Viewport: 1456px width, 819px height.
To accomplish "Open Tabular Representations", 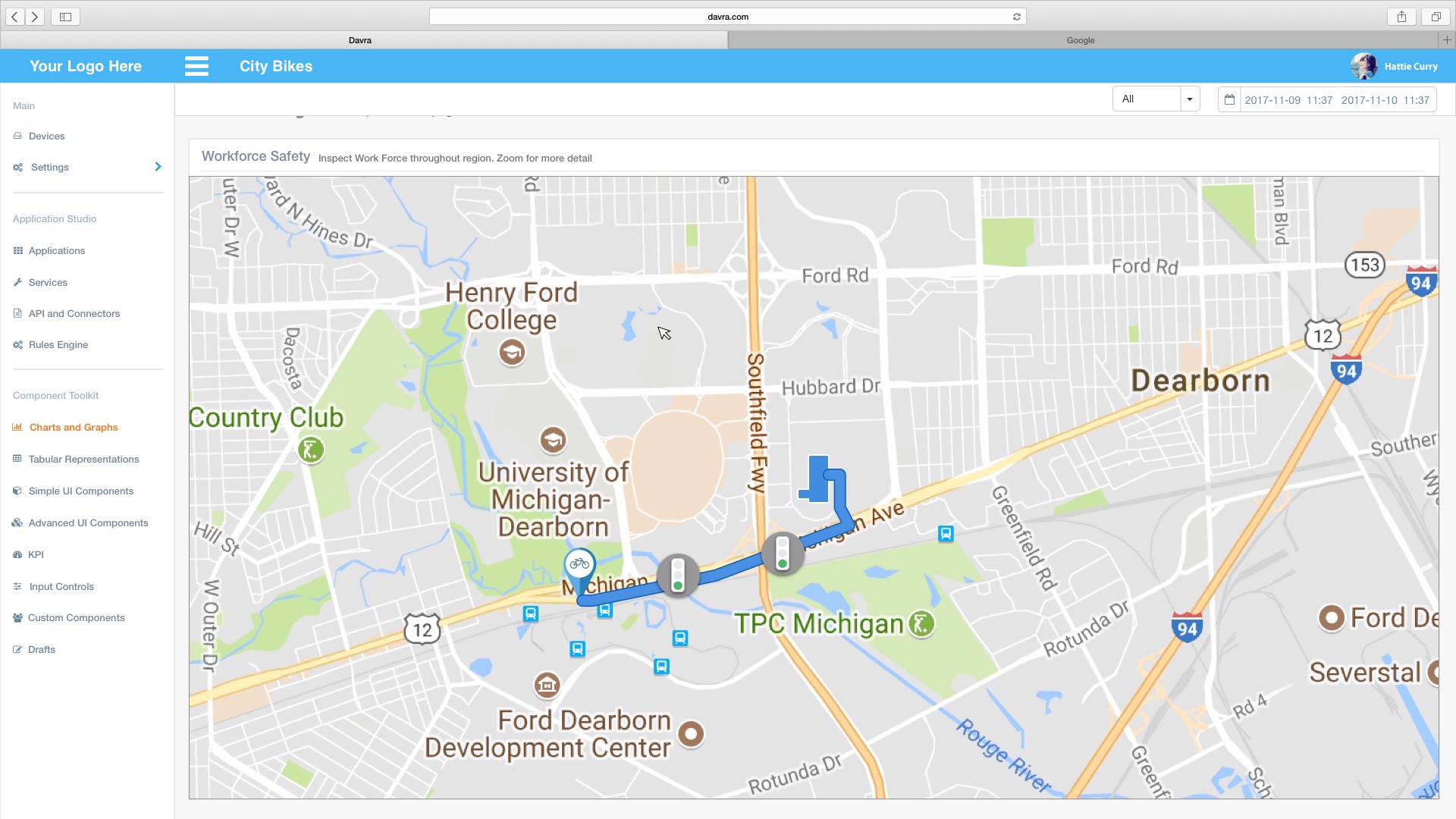I will (83, 460).
